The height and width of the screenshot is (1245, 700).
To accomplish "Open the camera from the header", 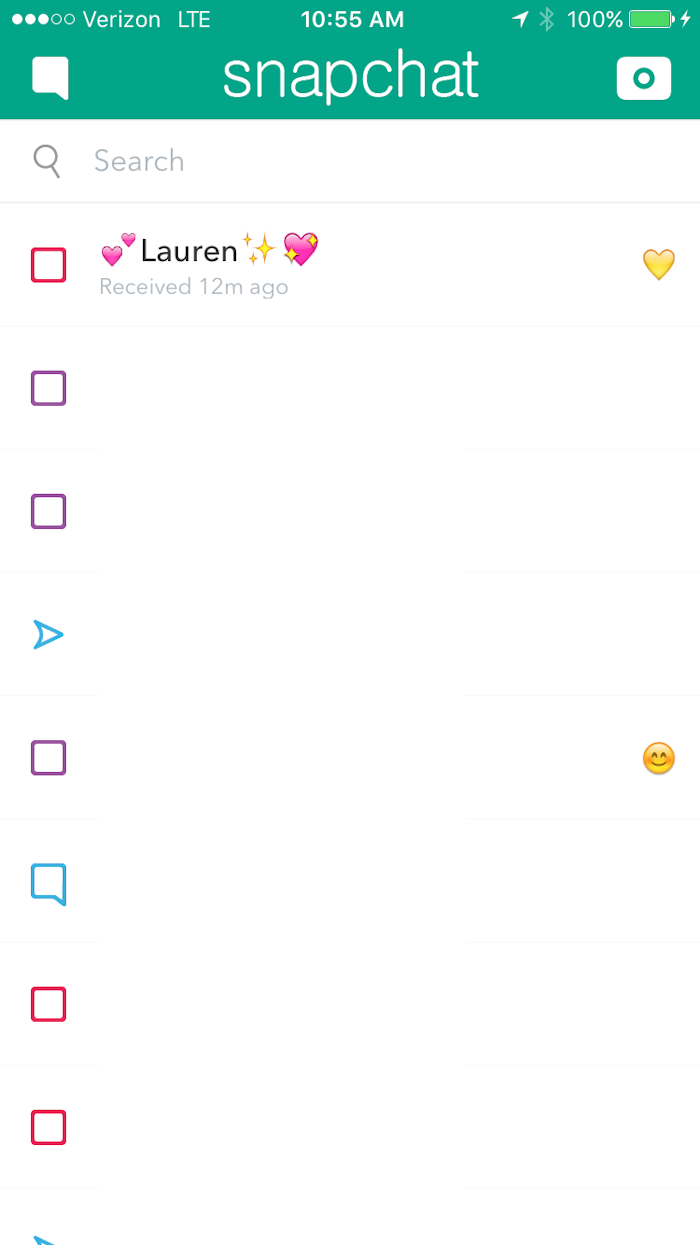I will (x=643, y=78).
